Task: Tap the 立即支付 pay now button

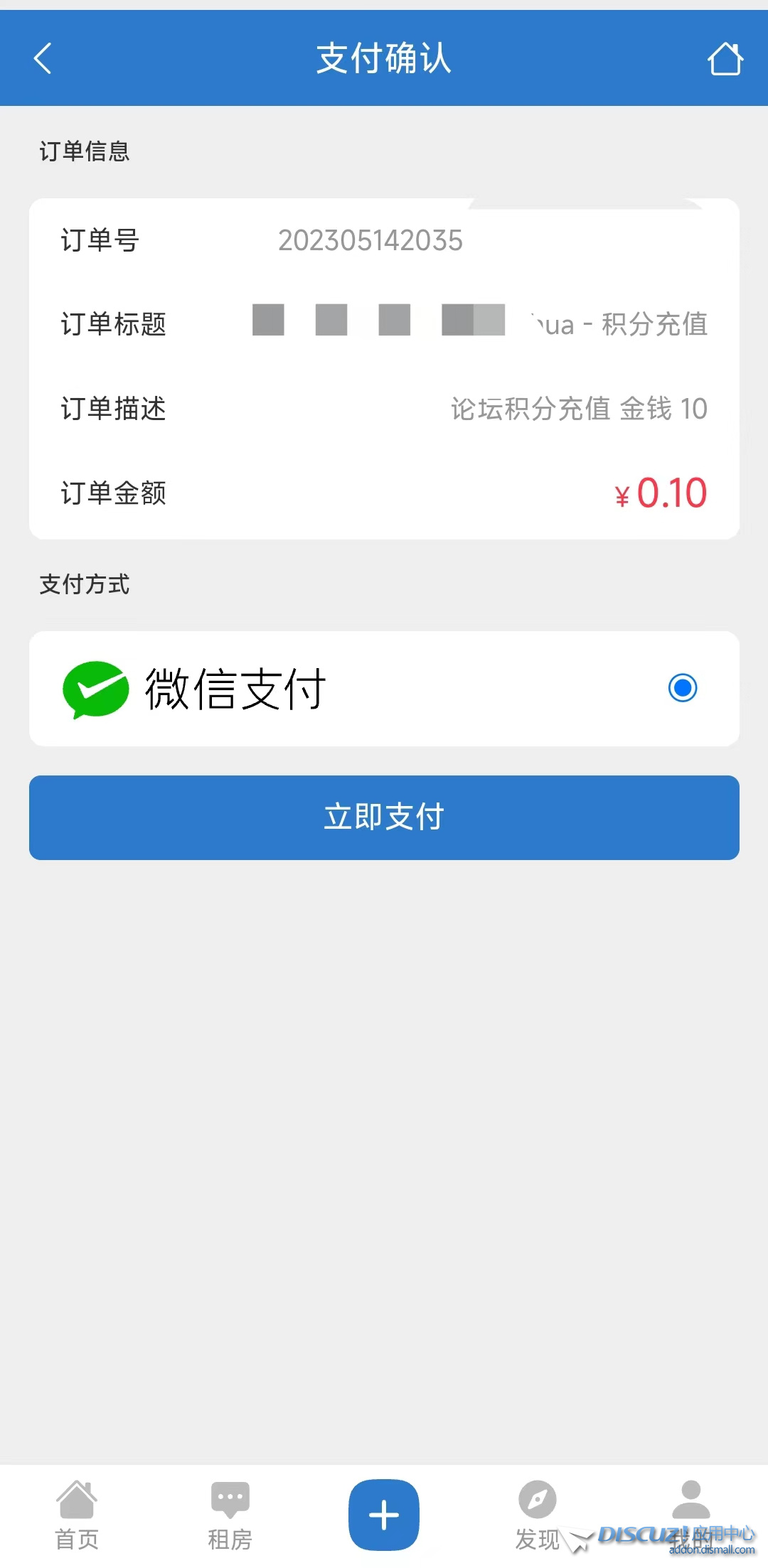Action: click(384, 817)
